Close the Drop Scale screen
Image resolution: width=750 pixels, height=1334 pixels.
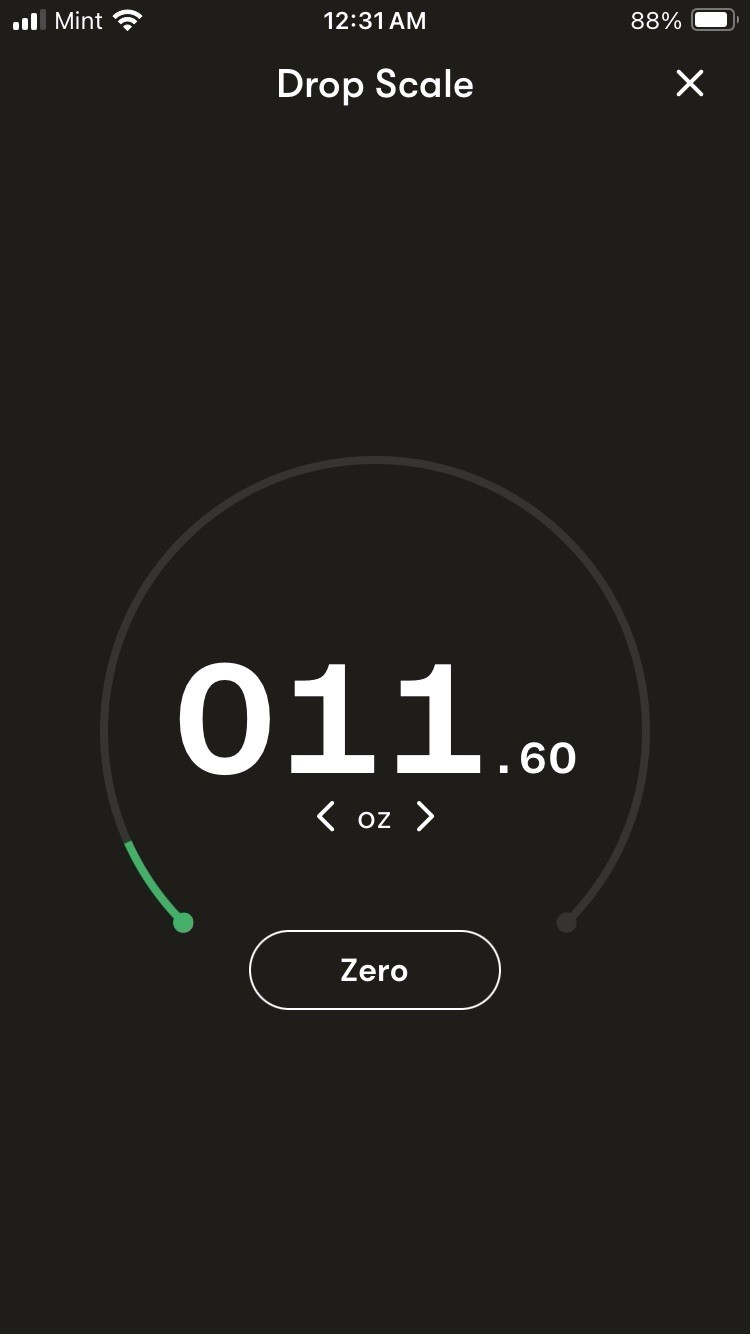(690, 83)
